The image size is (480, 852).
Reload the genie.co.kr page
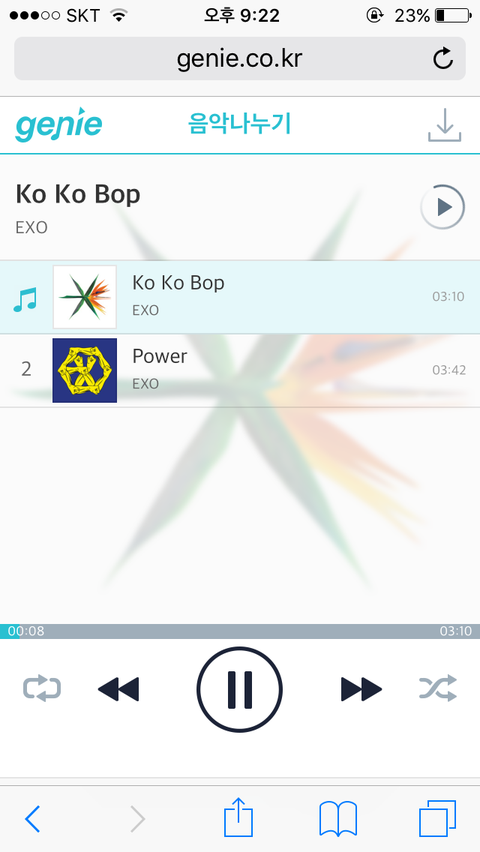click(443, 59)
